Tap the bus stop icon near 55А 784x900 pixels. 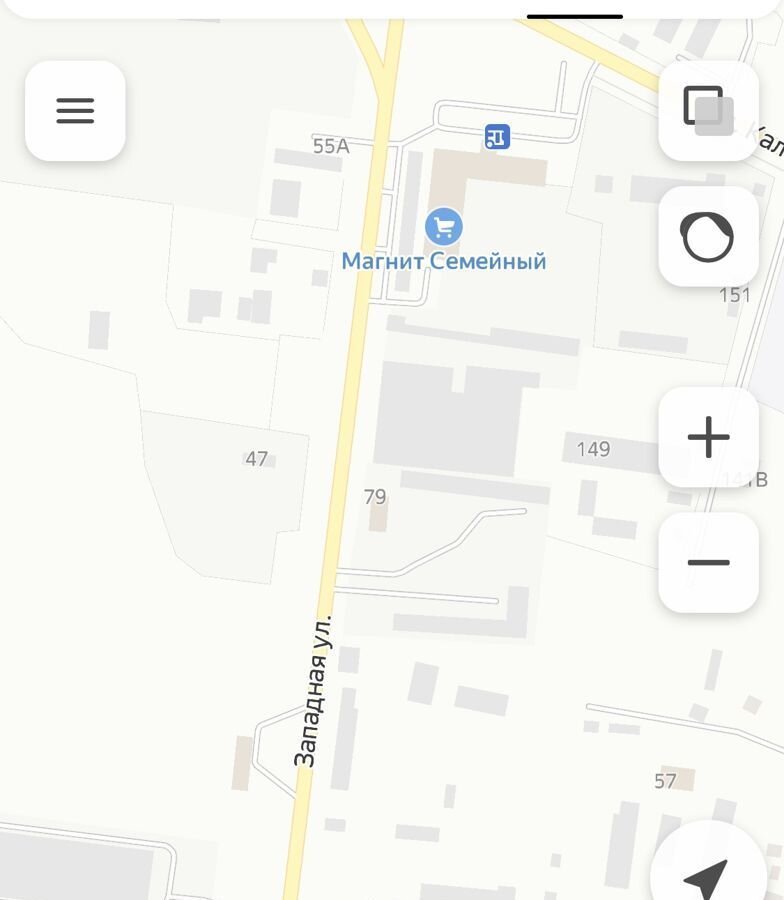point(497,137)
